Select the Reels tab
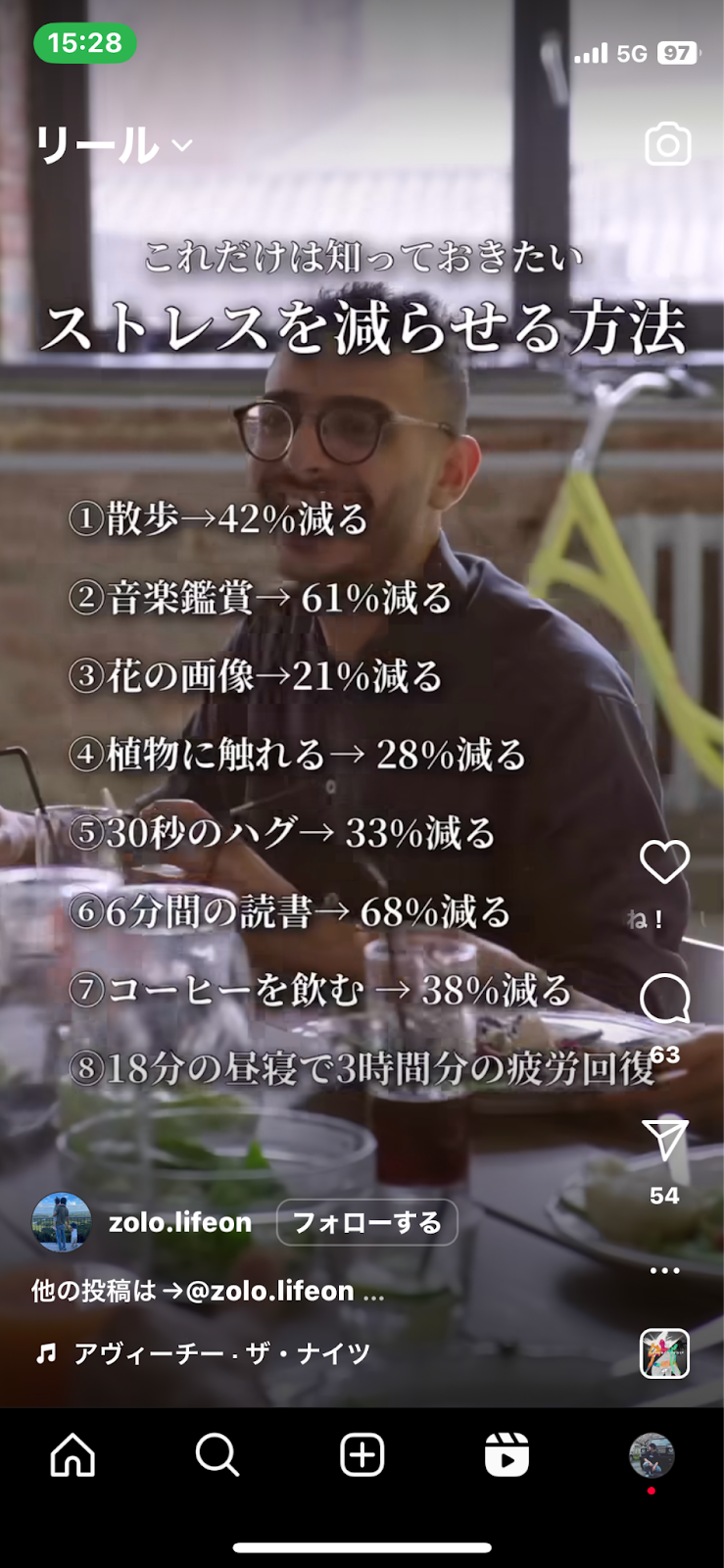Viewport: 724px width, 1568px height. click(x=507, y=1455)
